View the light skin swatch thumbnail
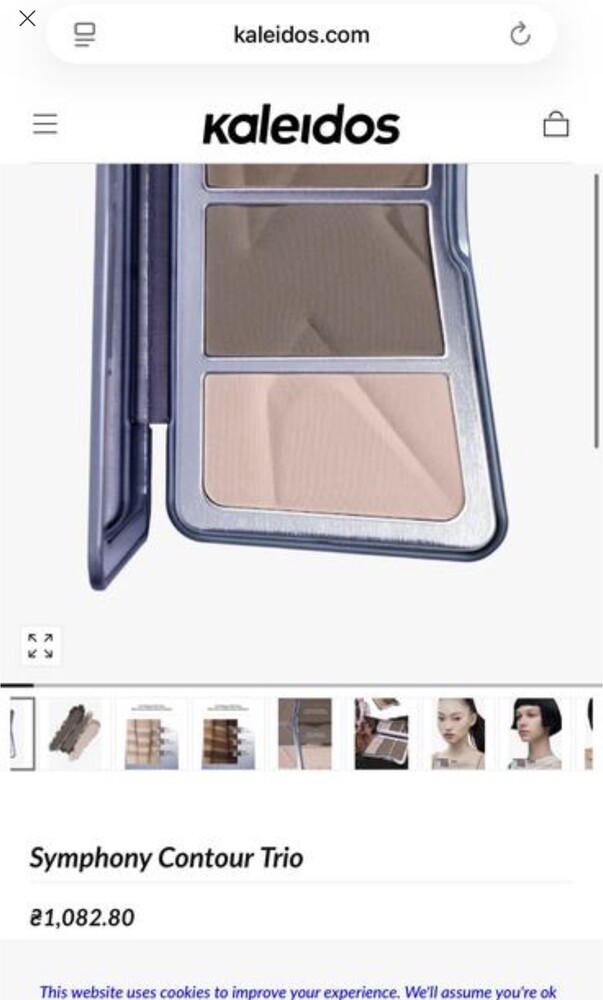This screenshot has width=603, height=1000. click(151, 733)
